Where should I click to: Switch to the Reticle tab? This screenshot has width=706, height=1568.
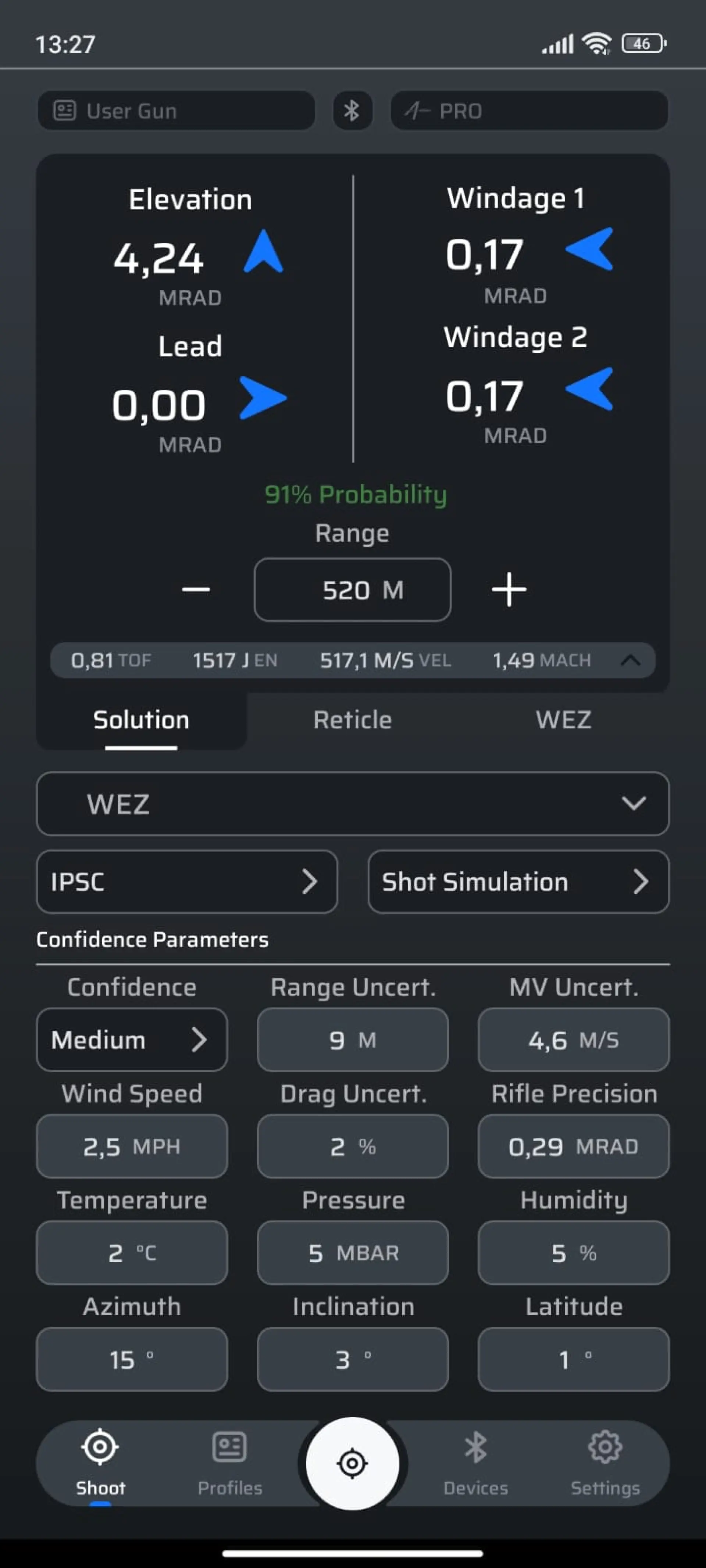(x=352, y=720)
